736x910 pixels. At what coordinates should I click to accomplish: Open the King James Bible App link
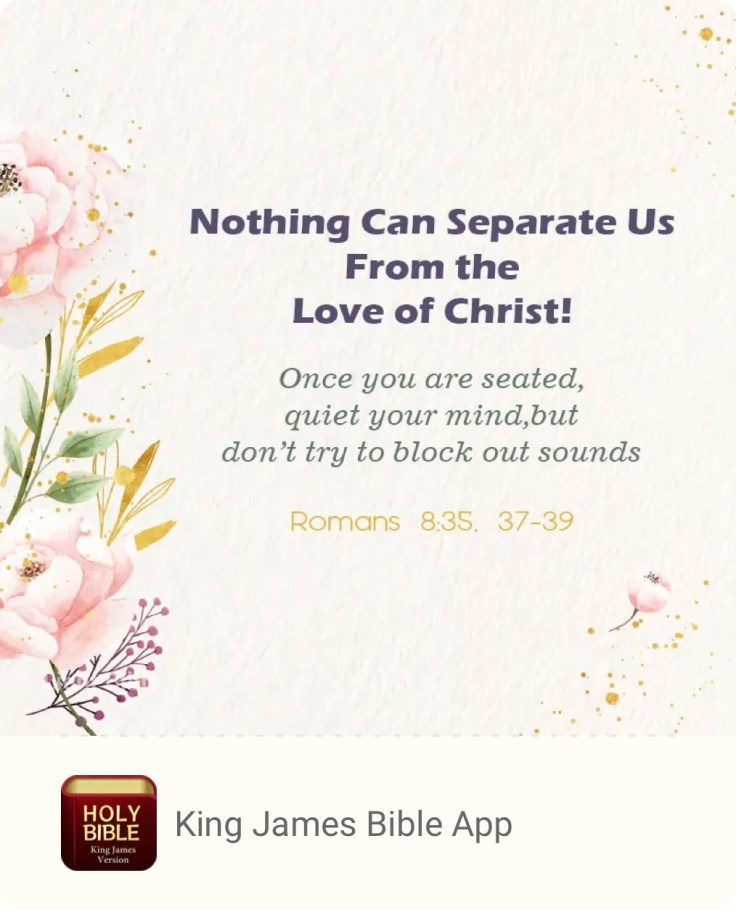click(343, 824)
